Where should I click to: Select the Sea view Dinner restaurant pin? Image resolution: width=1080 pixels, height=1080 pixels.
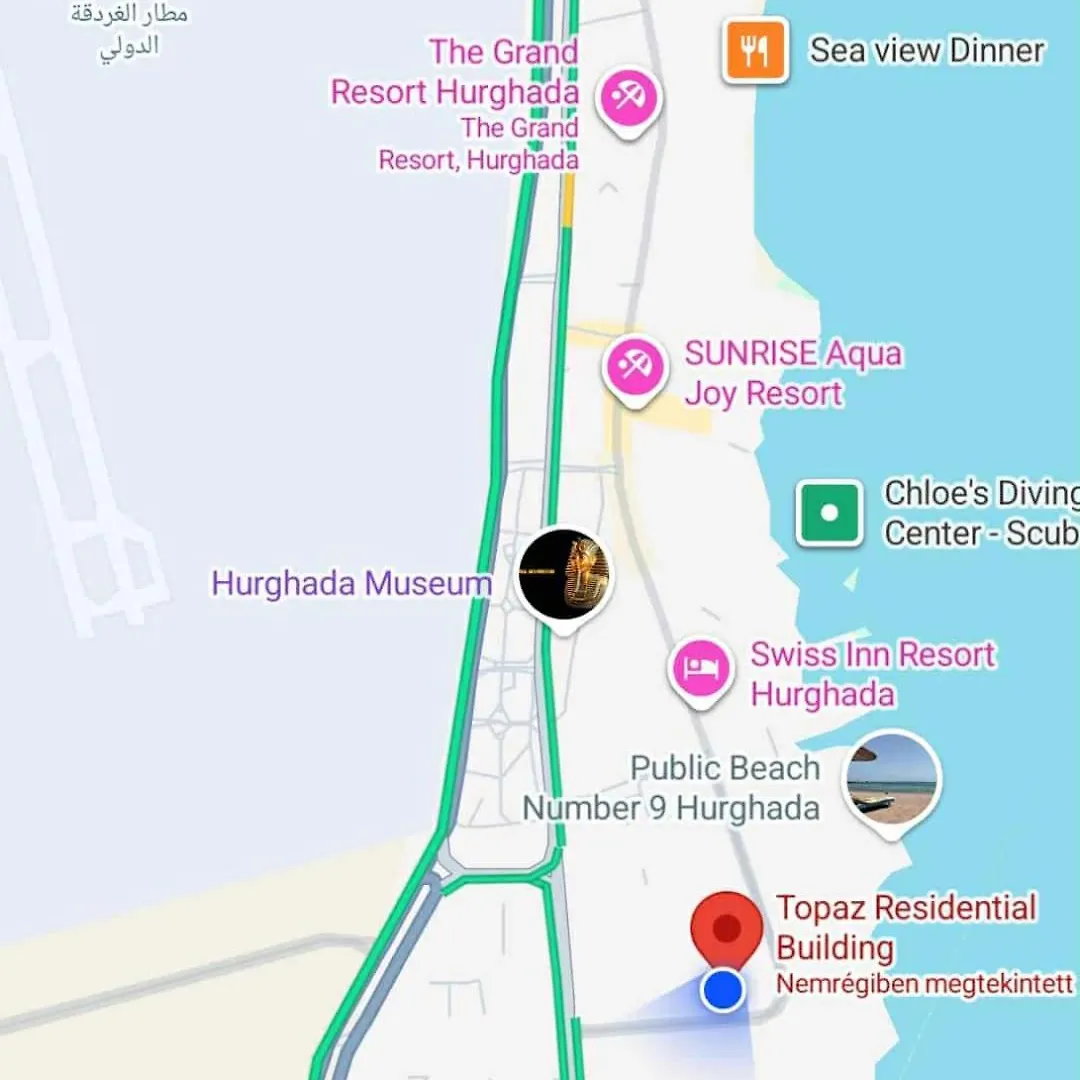[x=756, y=50]
